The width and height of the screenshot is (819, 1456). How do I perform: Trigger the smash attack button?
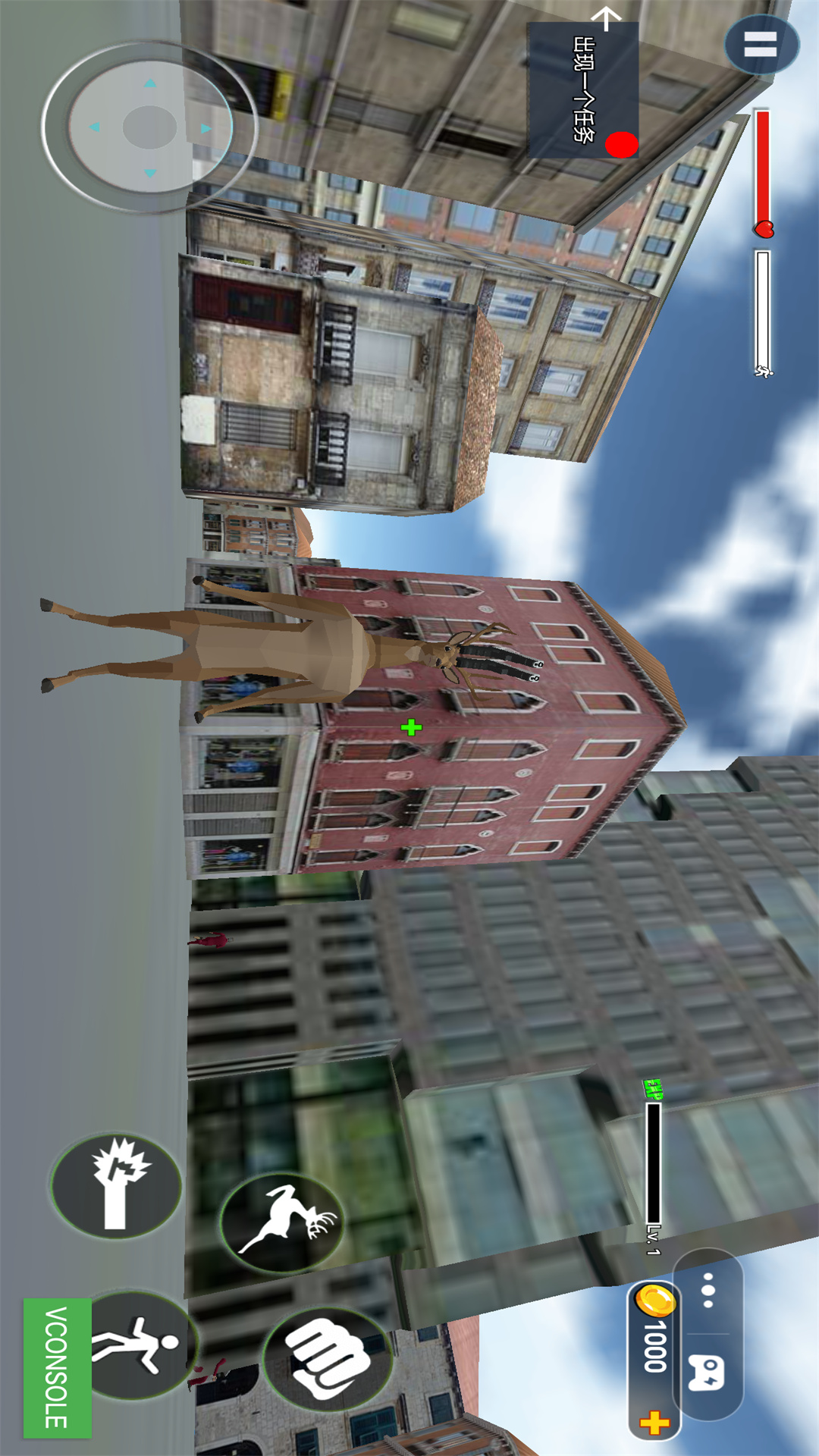116,1185
